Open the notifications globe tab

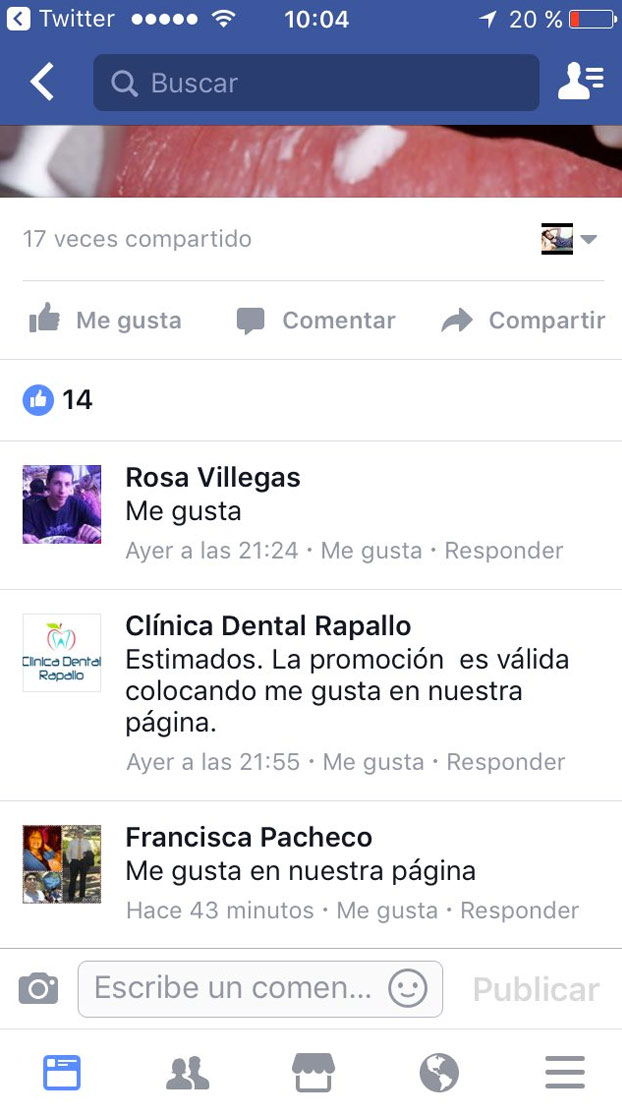[x=439, y=1073]
